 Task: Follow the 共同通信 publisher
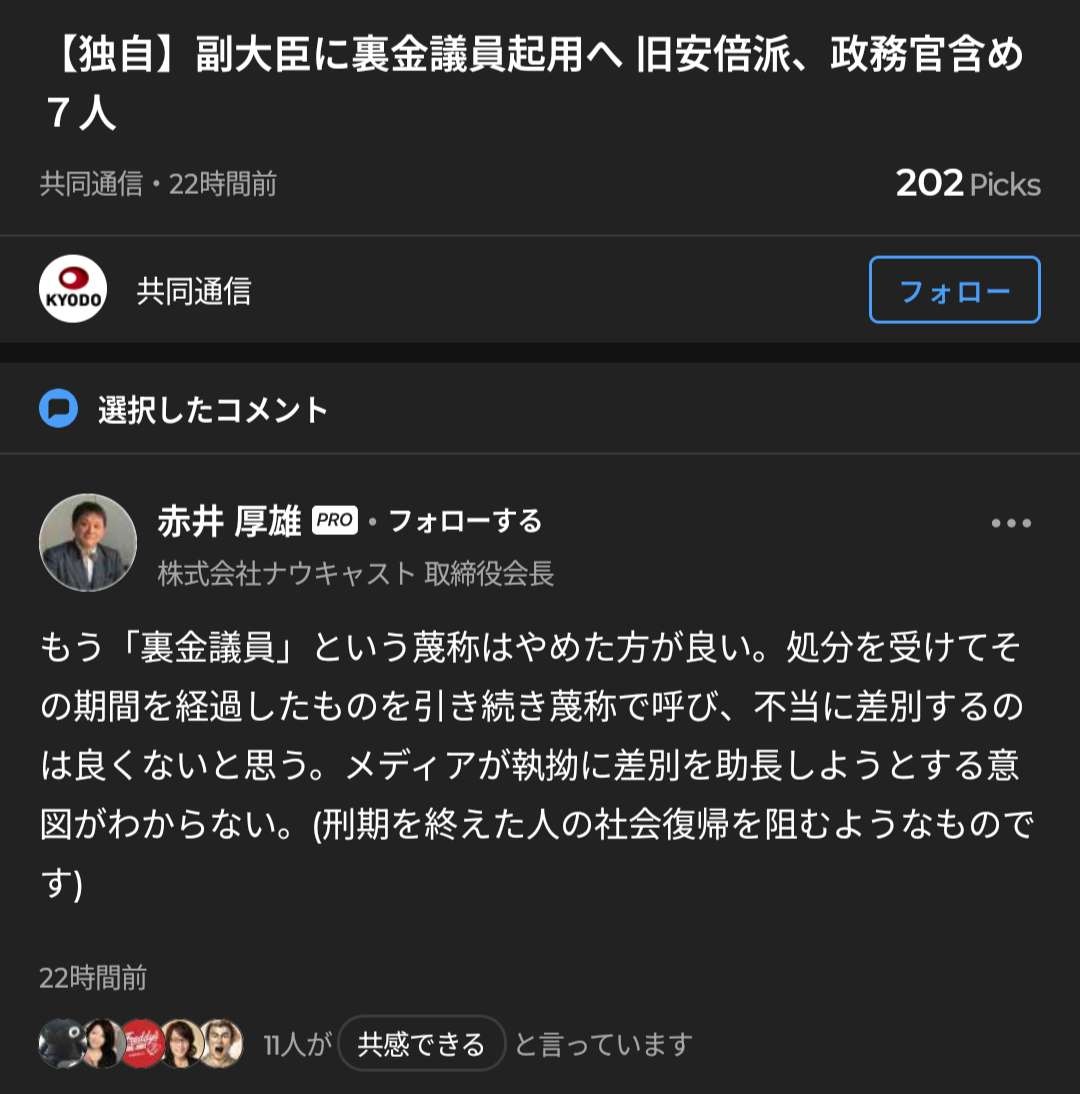click(x=954, y=290)
